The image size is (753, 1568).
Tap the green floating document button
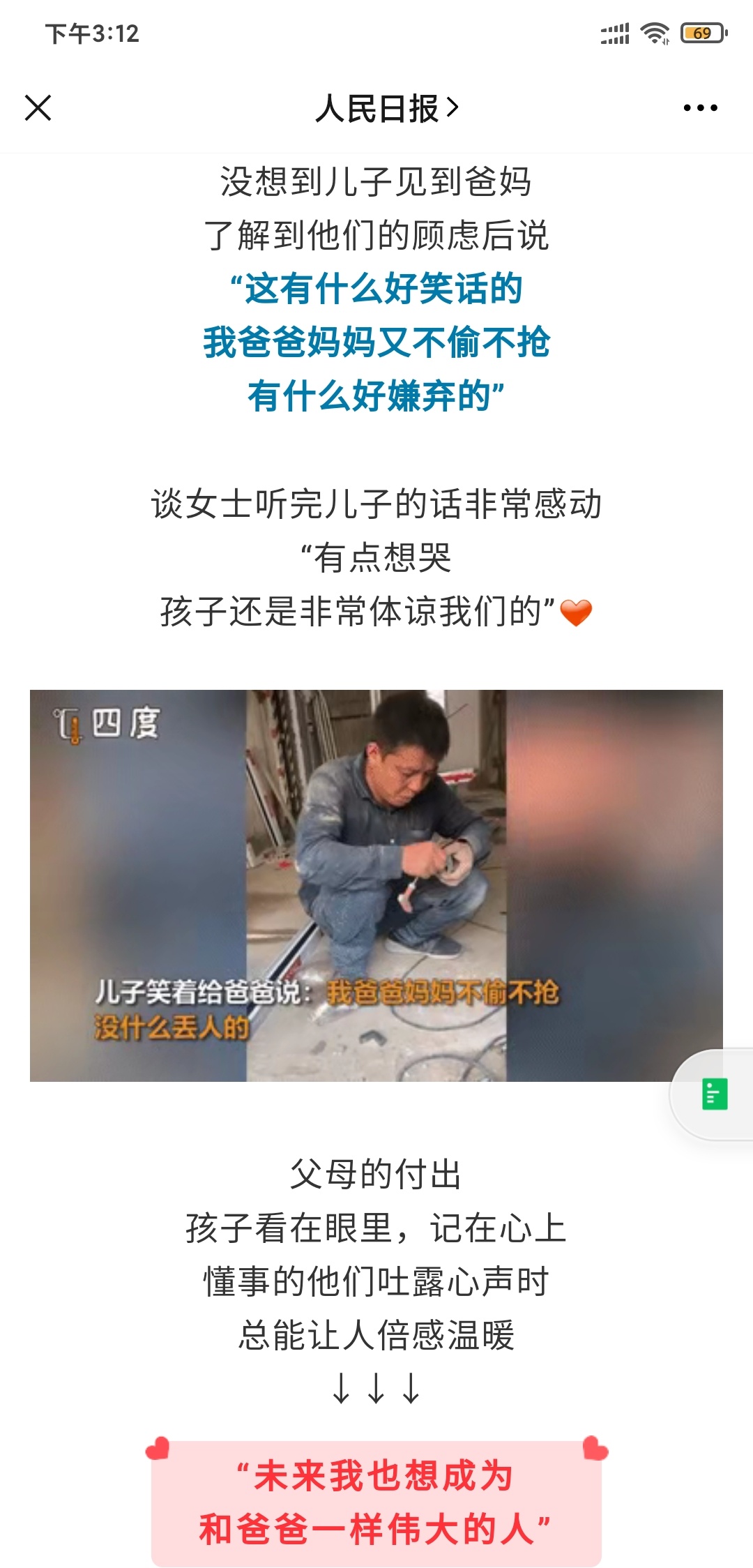click(x=714, y=1094)
